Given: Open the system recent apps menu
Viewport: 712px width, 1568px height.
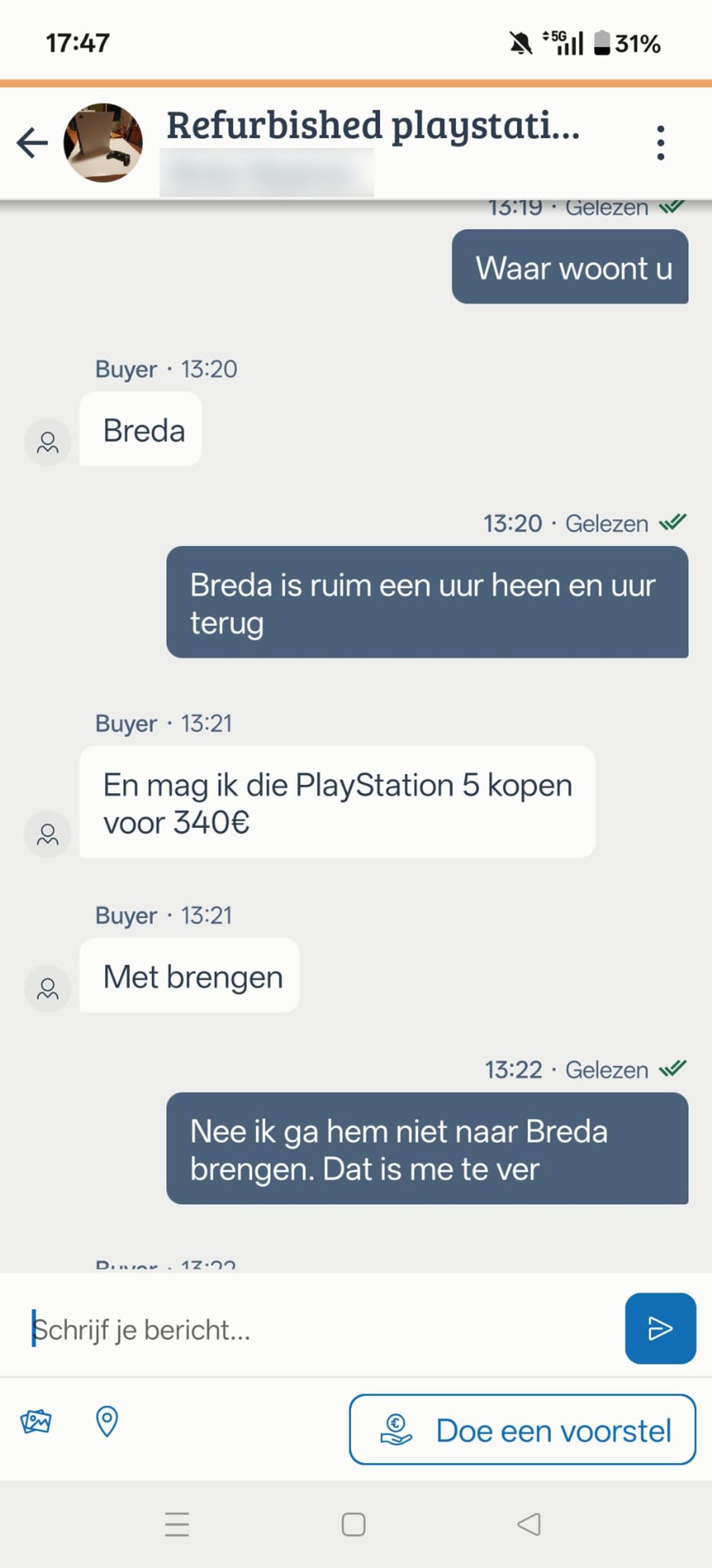Looking at the screenshot, I should coord(177,1525).
